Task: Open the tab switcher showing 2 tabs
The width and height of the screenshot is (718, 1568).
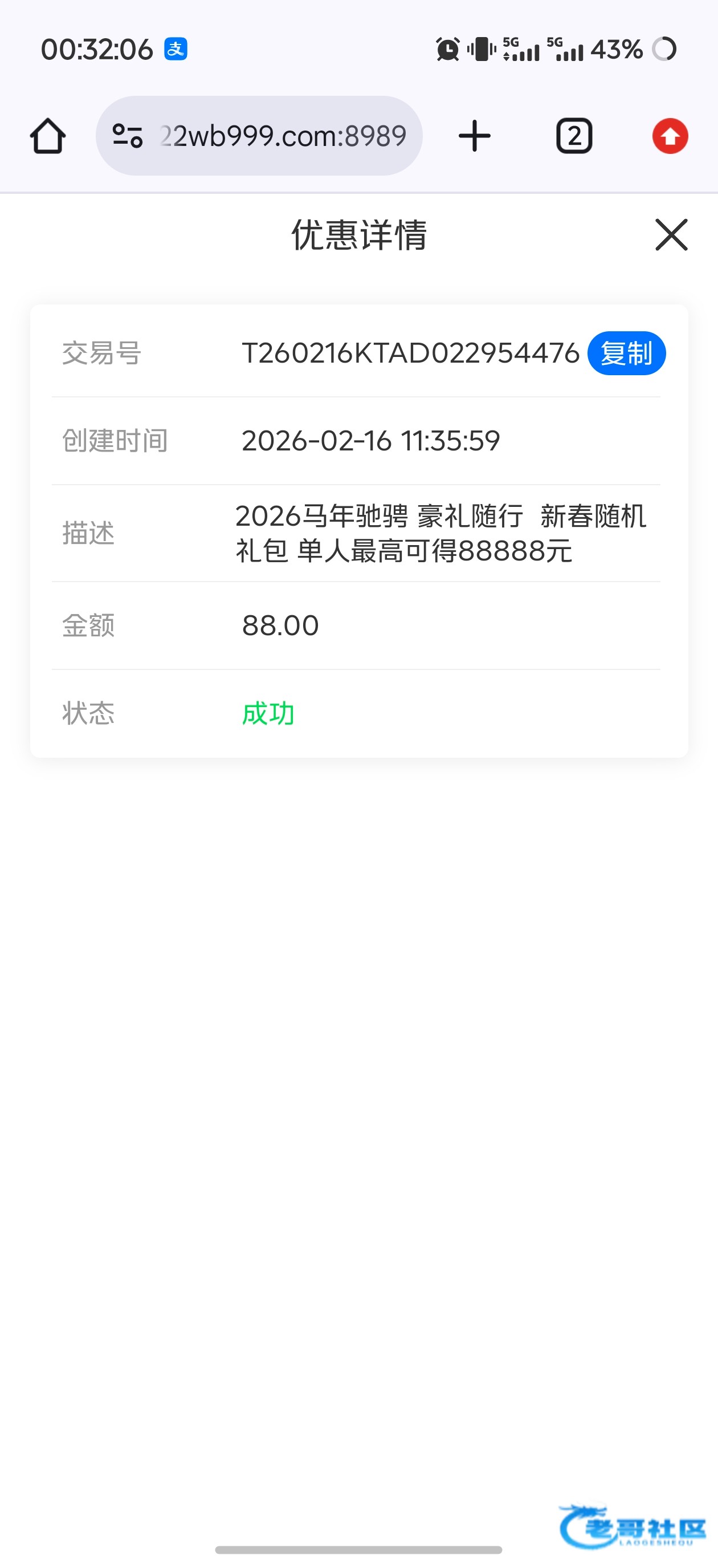Action: click(x=574, y=136)
